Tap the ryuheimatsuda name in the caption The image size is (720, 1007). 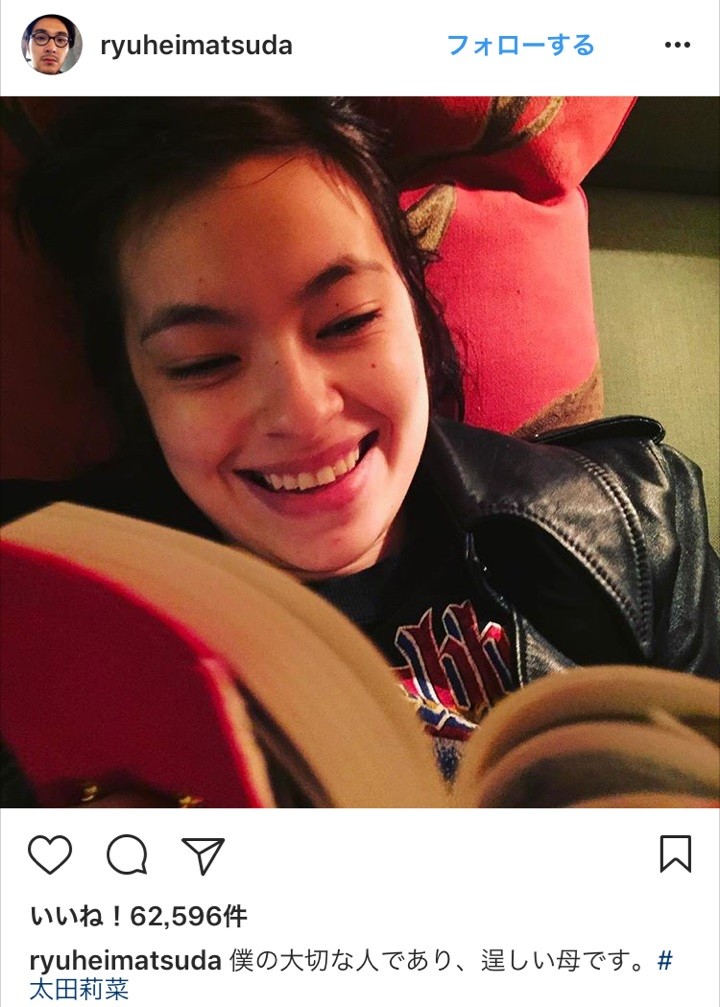(125, 962)
